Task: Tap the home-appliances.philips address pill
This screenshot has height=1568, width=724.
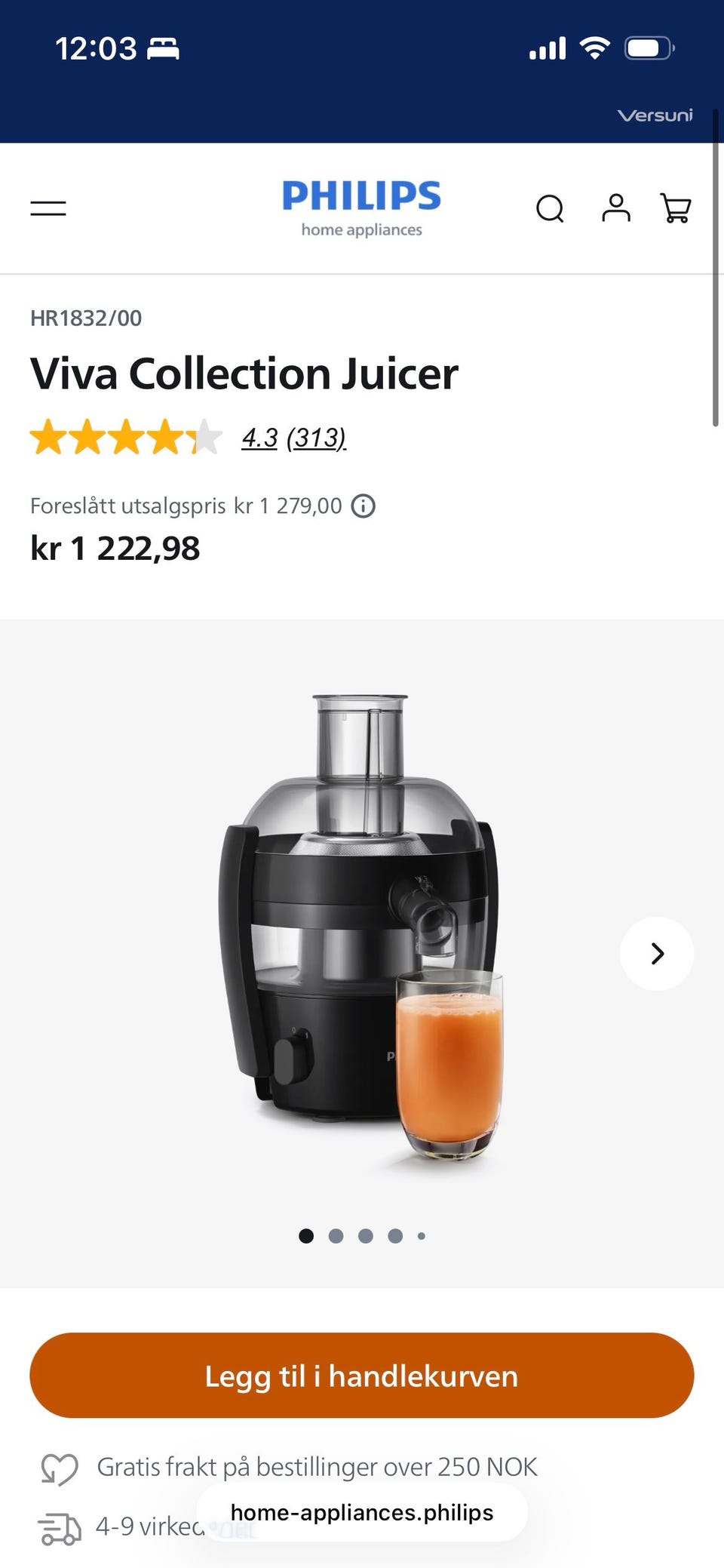Action: pos(362,1513)
